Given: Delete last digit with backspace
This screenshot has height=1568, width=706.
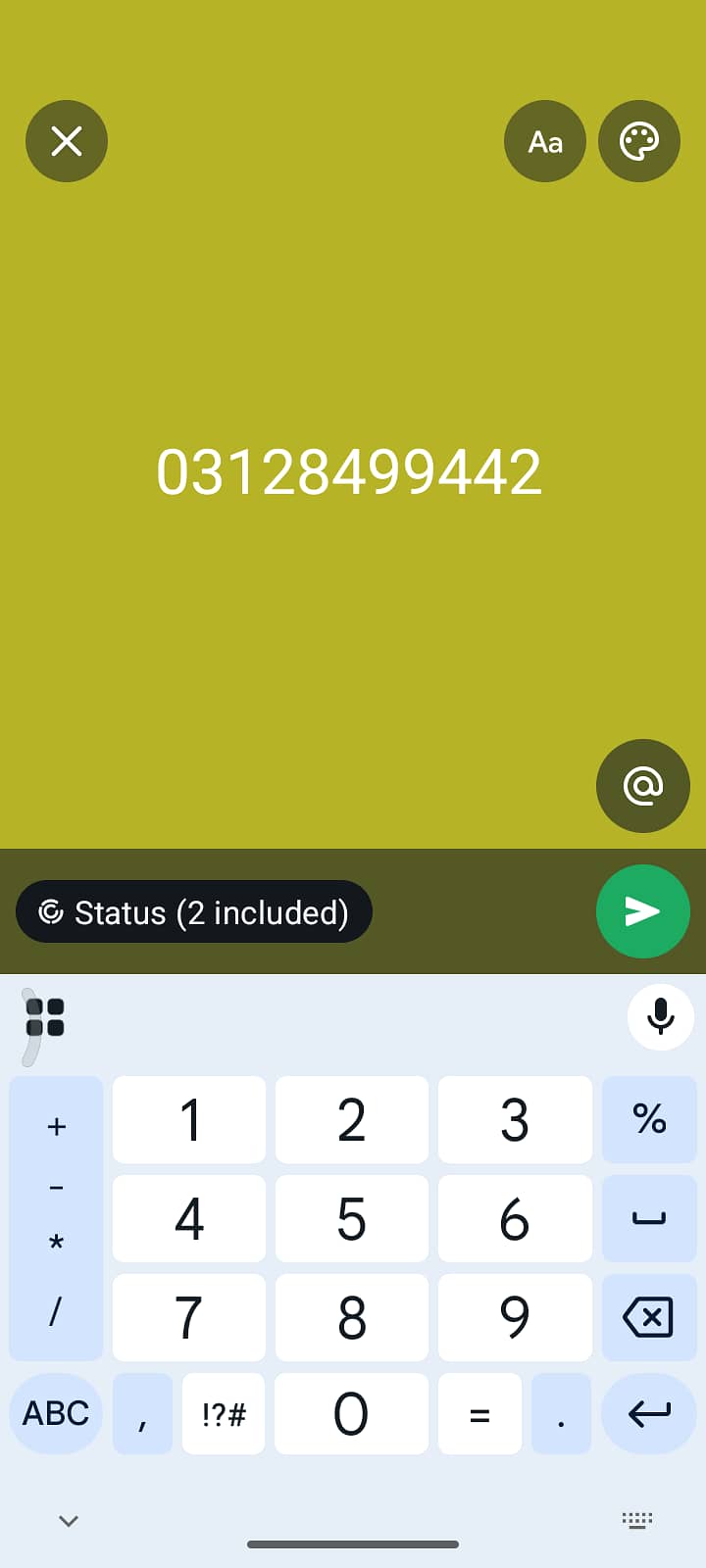Looking at the screenshot, I should [x=648, y=1317].
